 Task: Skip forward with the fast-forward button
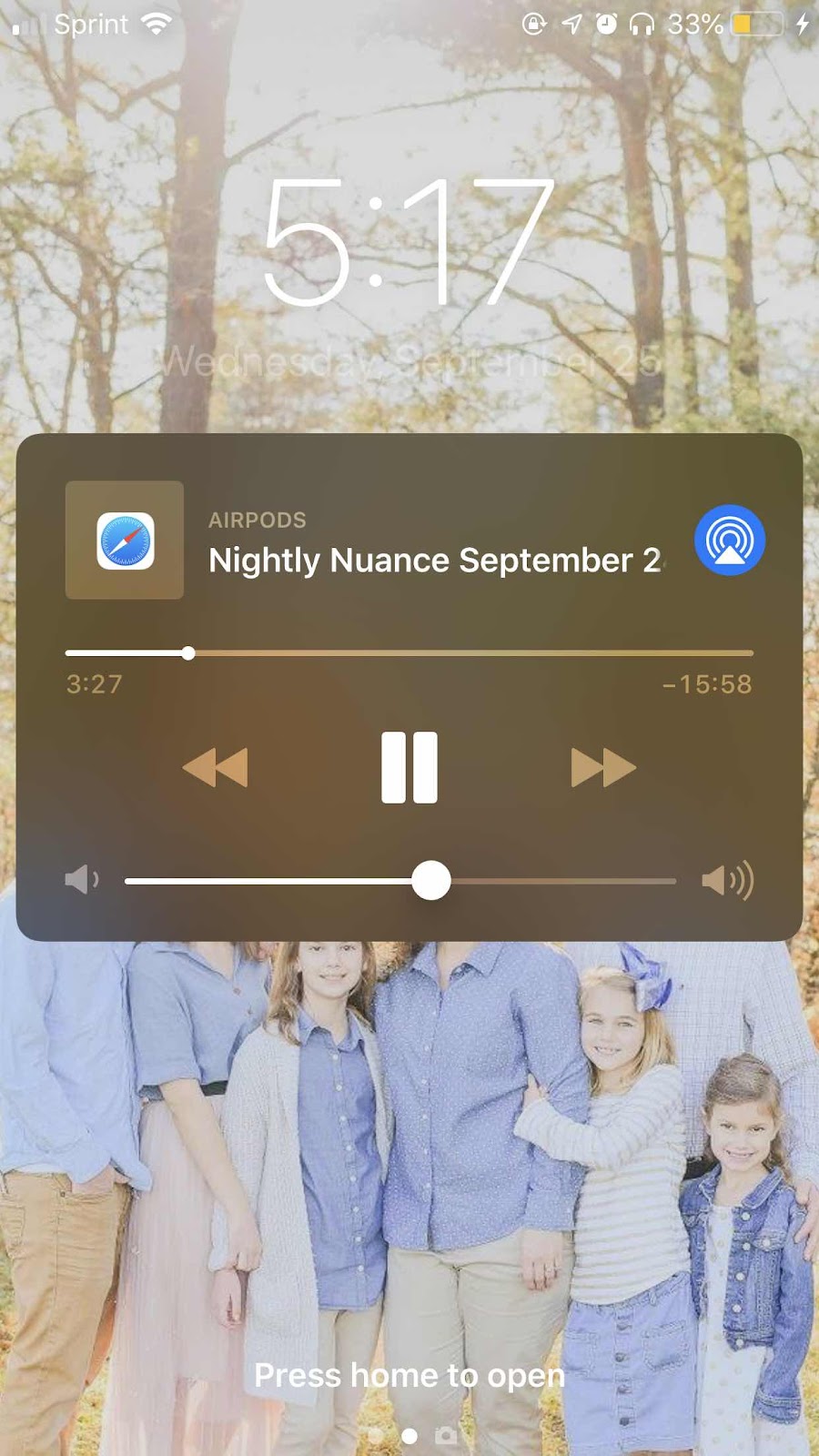click(x=602, y=767)
